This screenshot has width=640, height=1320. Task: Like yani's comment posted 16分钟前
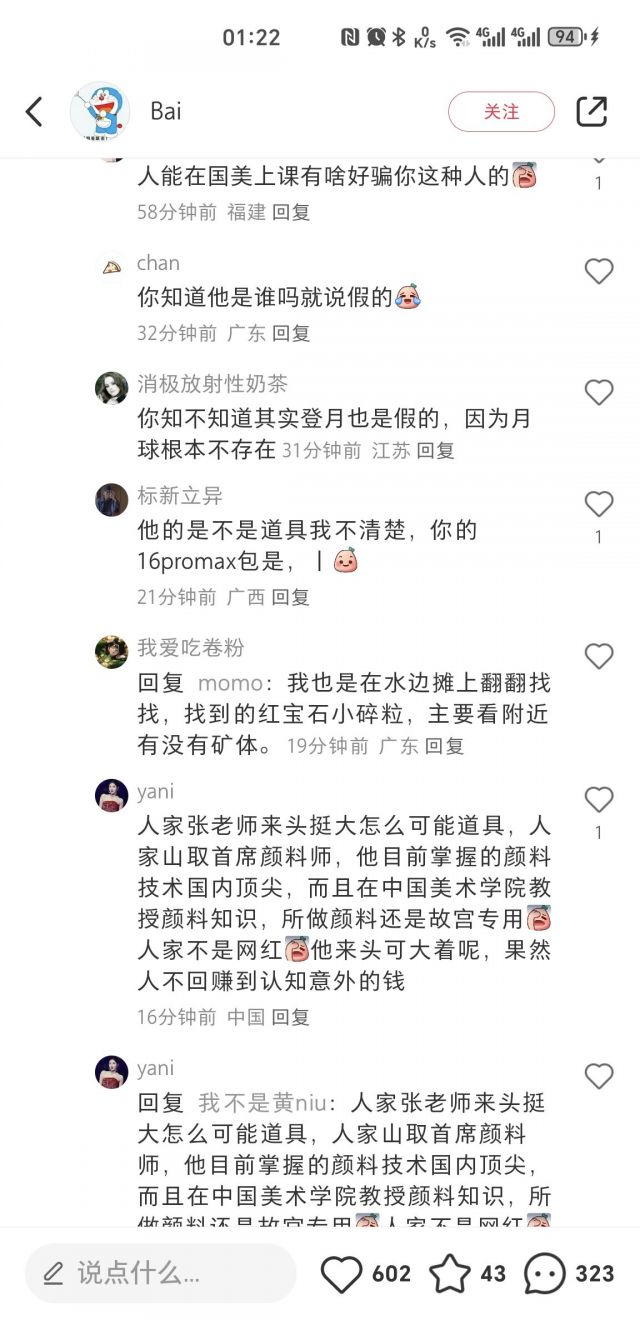click(598, 799)
